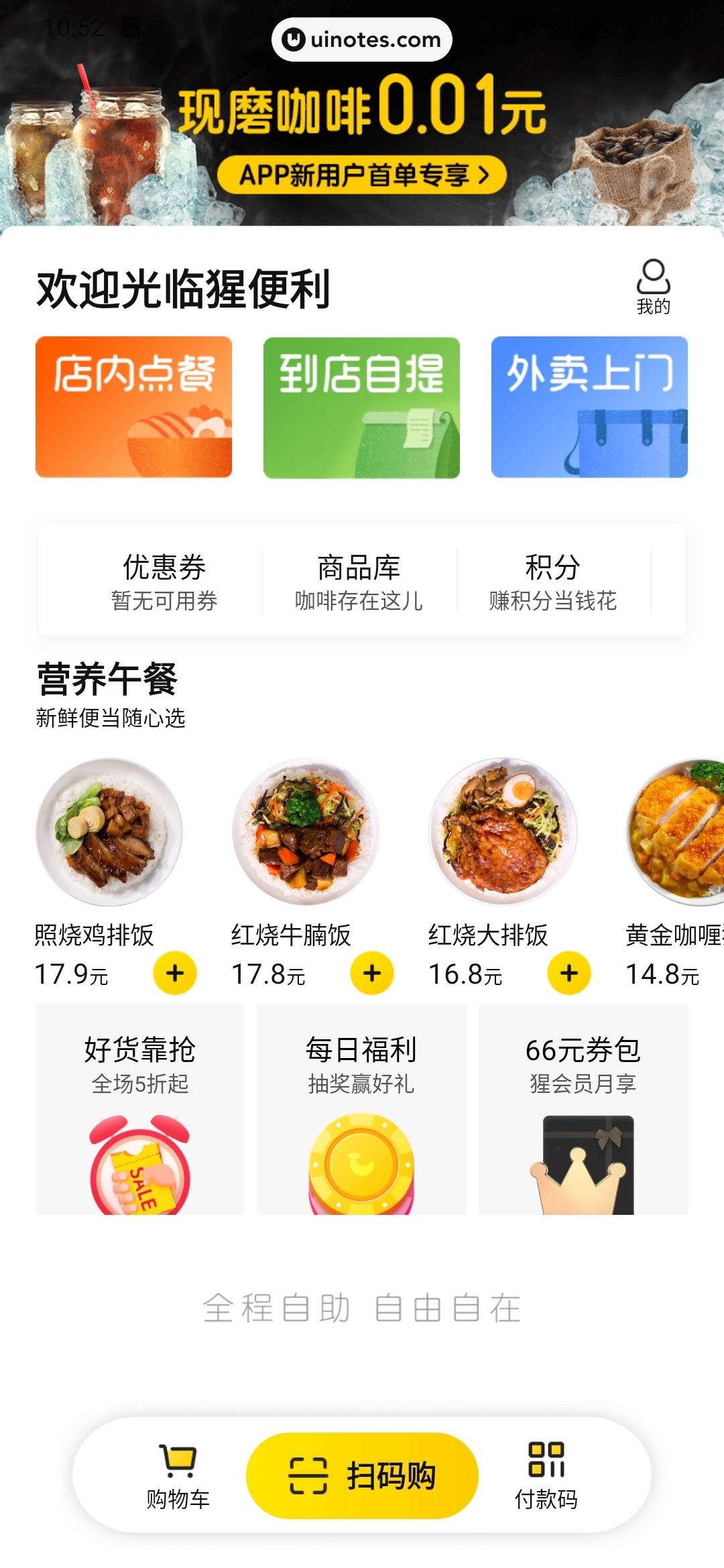Open the 我的 profile page
Screen dimensions: 724x1568
653,286
